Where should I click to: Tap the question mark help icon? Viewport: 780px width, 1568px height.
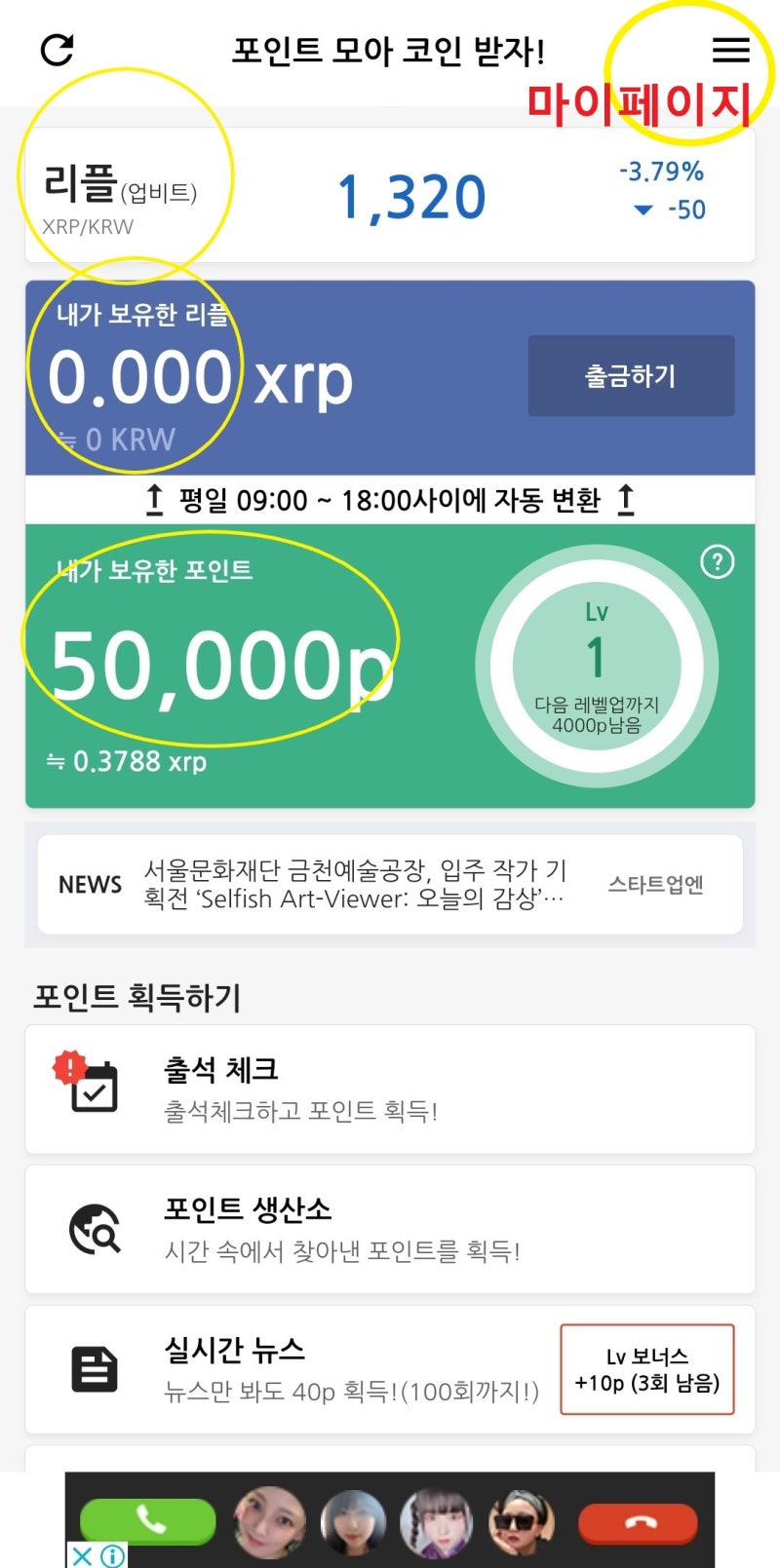717,563
